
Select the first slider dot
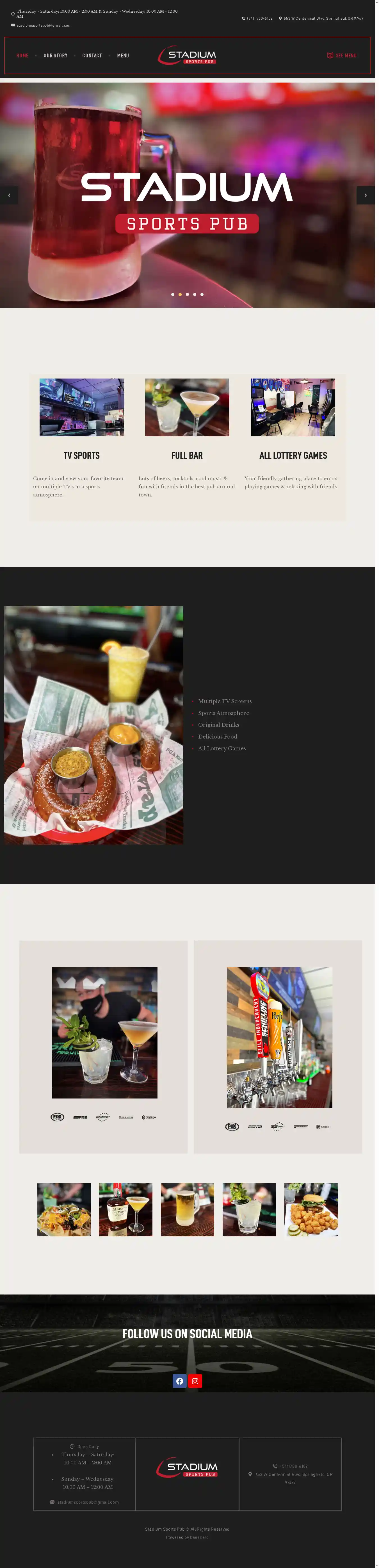tap(173, 294)
